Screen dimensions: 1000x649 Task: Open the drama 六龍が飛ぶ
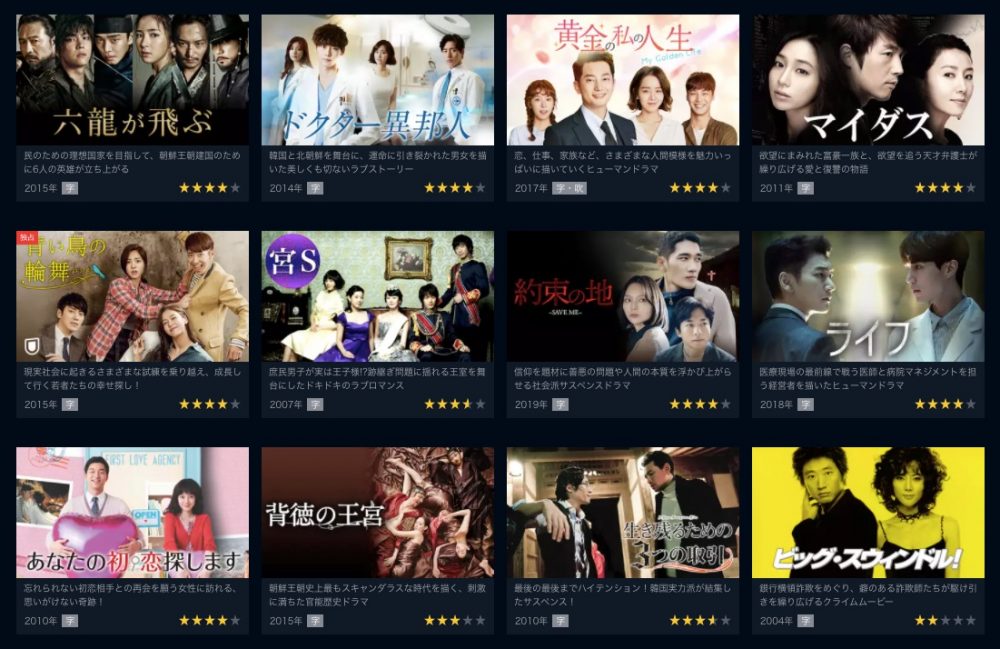point(132,80)
